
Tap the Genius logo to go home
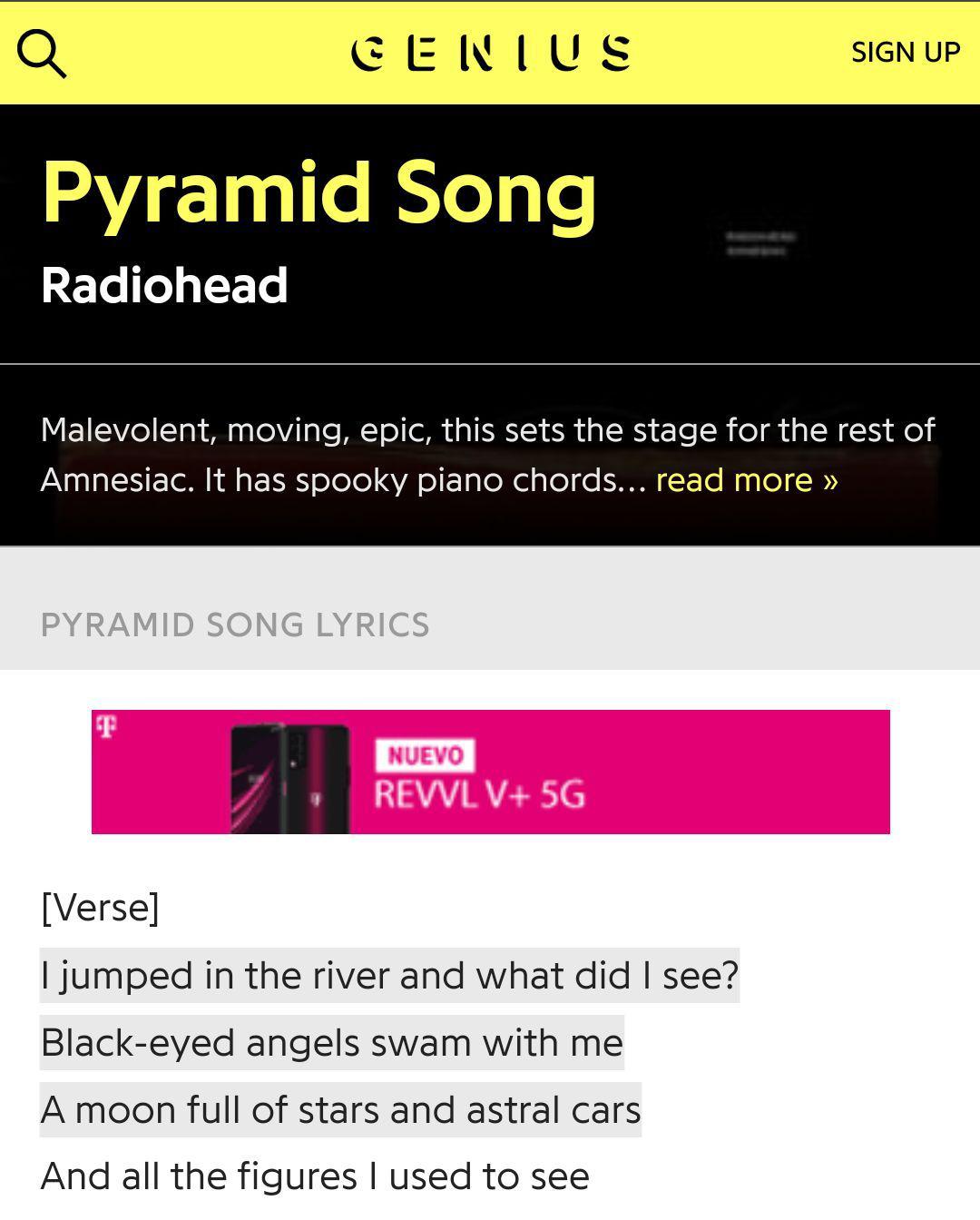[x=490, y=53]
